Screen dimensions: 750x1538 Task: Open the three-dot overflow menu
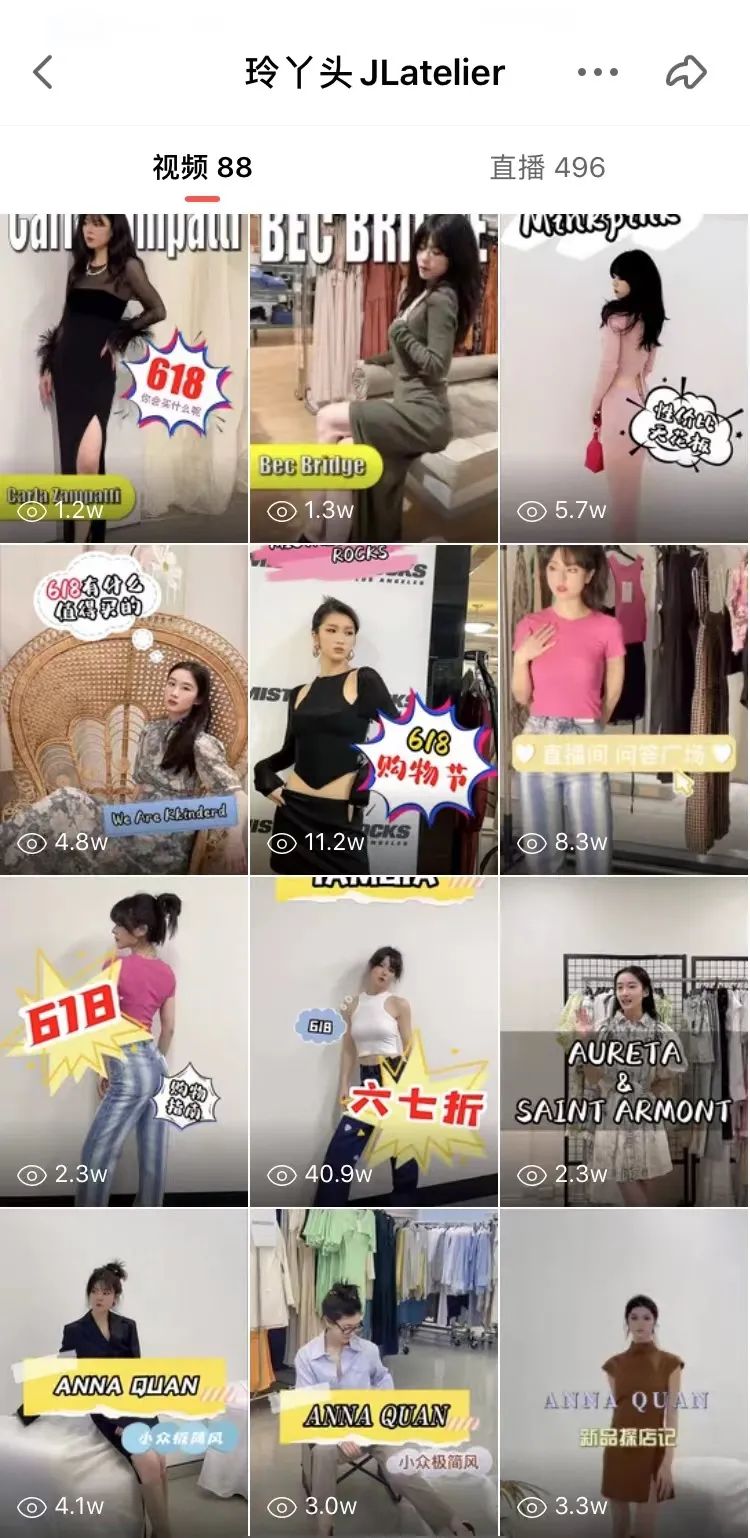click(x=598, y=72)
